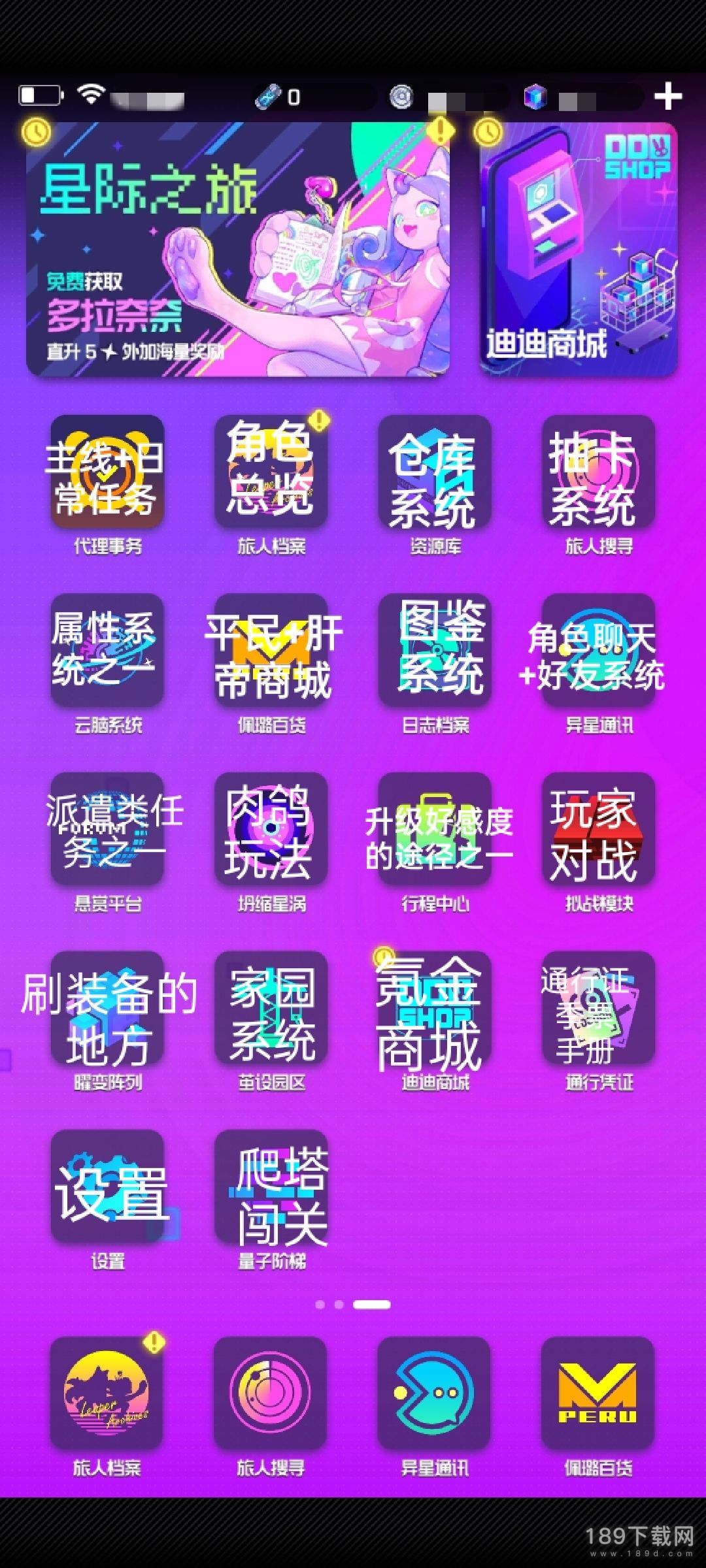Open 曜变阵列 app

(x=107, y=1007)
